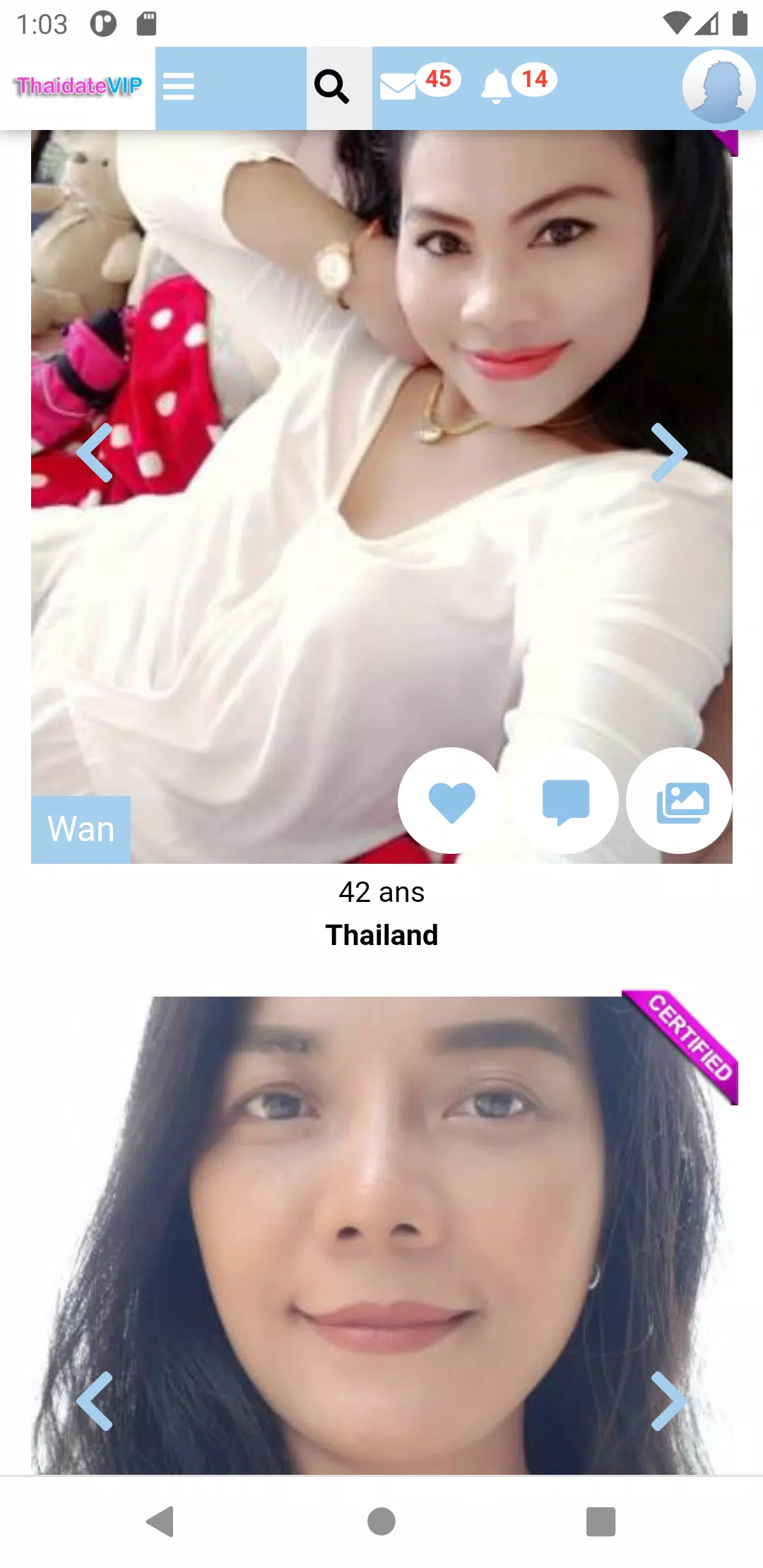Send a chat message to Wan

coord(565,801)
